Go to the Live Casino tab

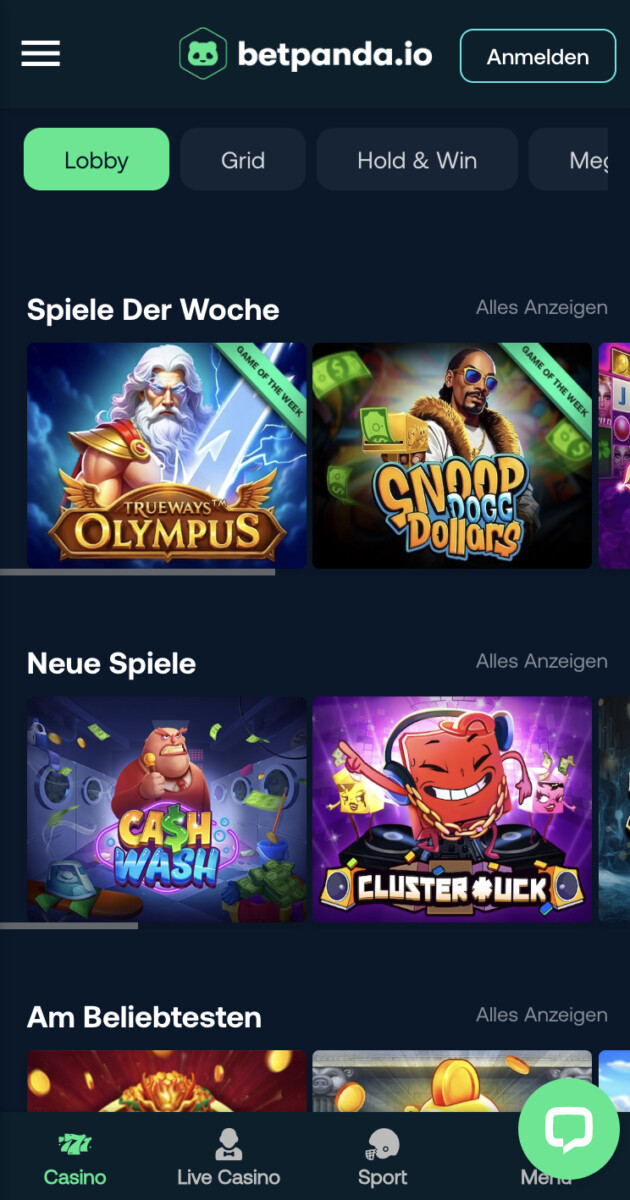tap(228, 1158)
